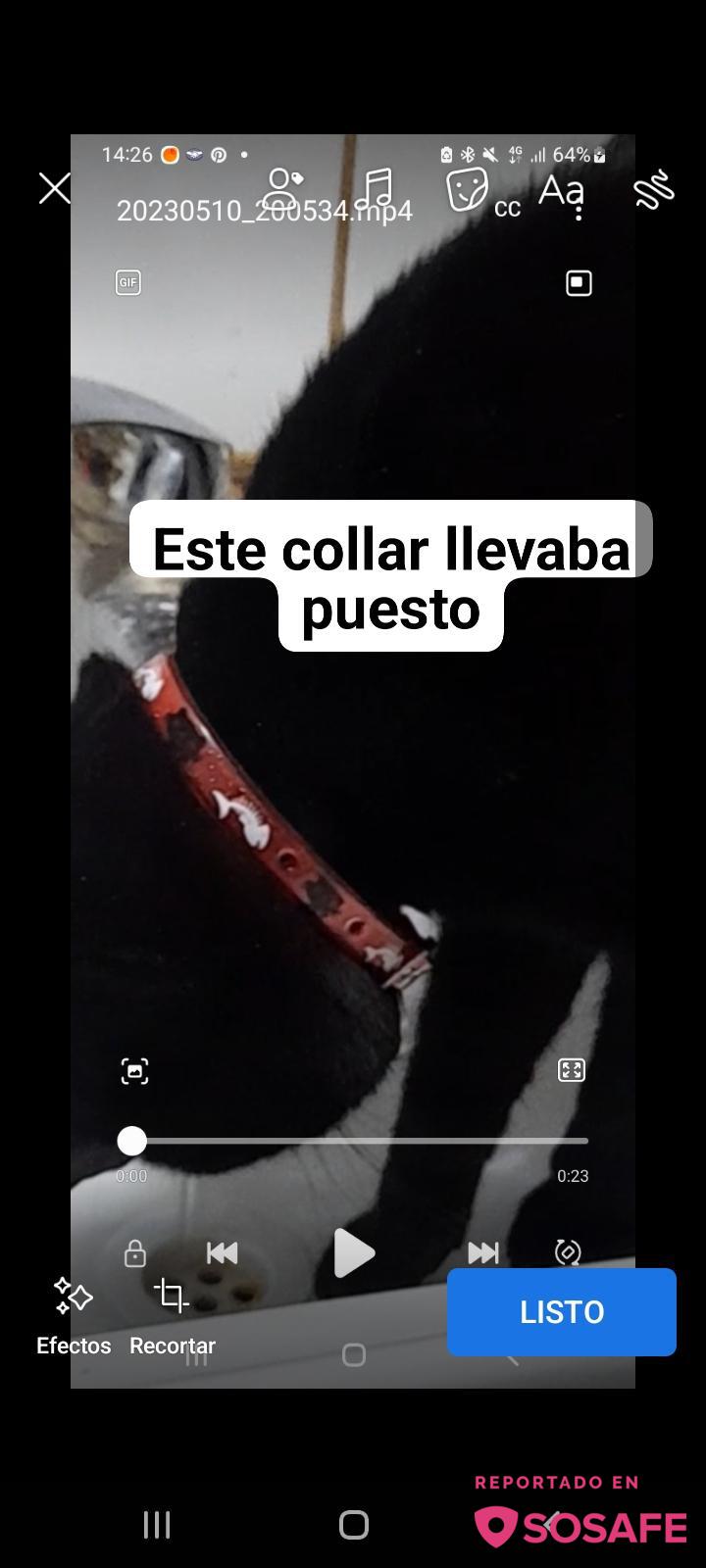Open the system recent apps view
The image size is (706, 1568).
tap(157, 1524)
